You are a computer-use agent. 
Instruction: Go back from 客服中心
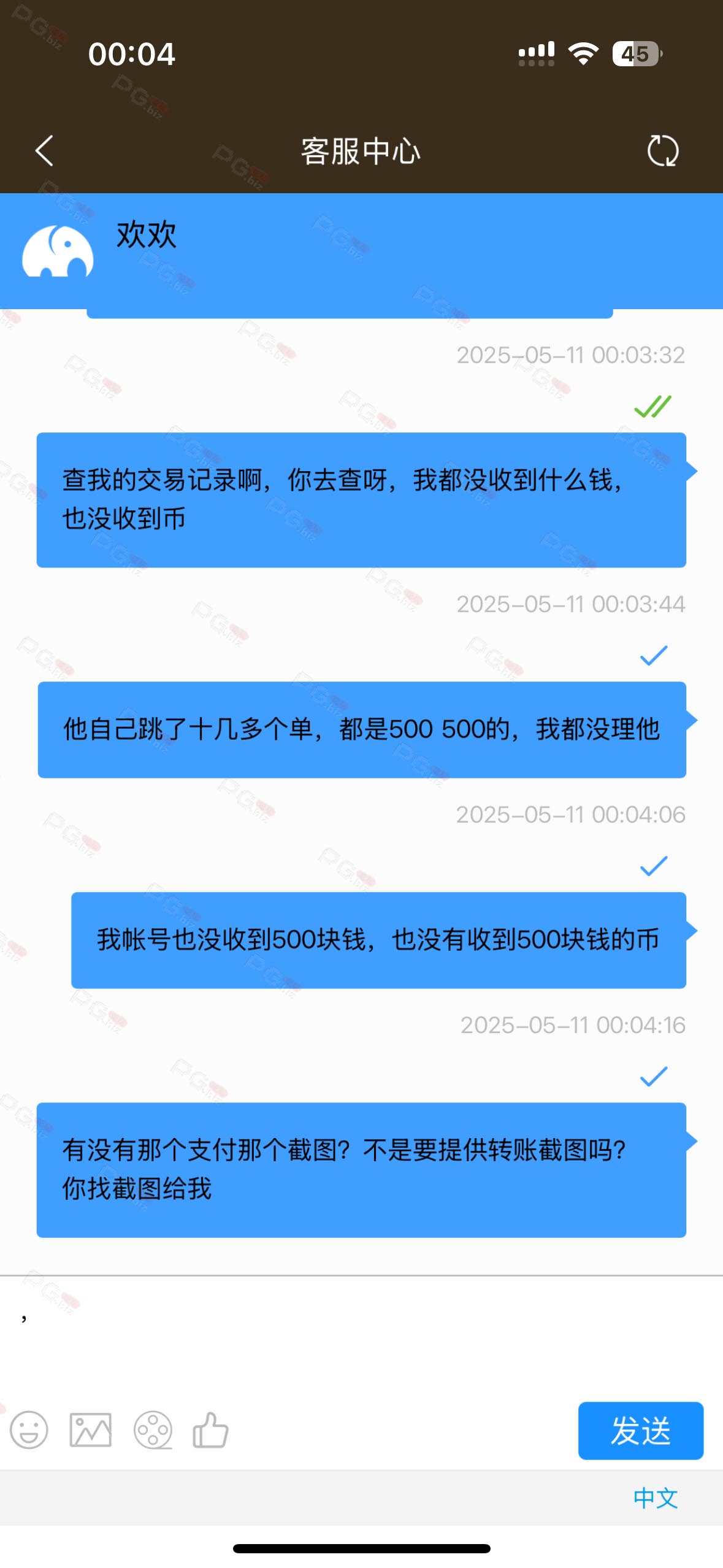[44, 151]
